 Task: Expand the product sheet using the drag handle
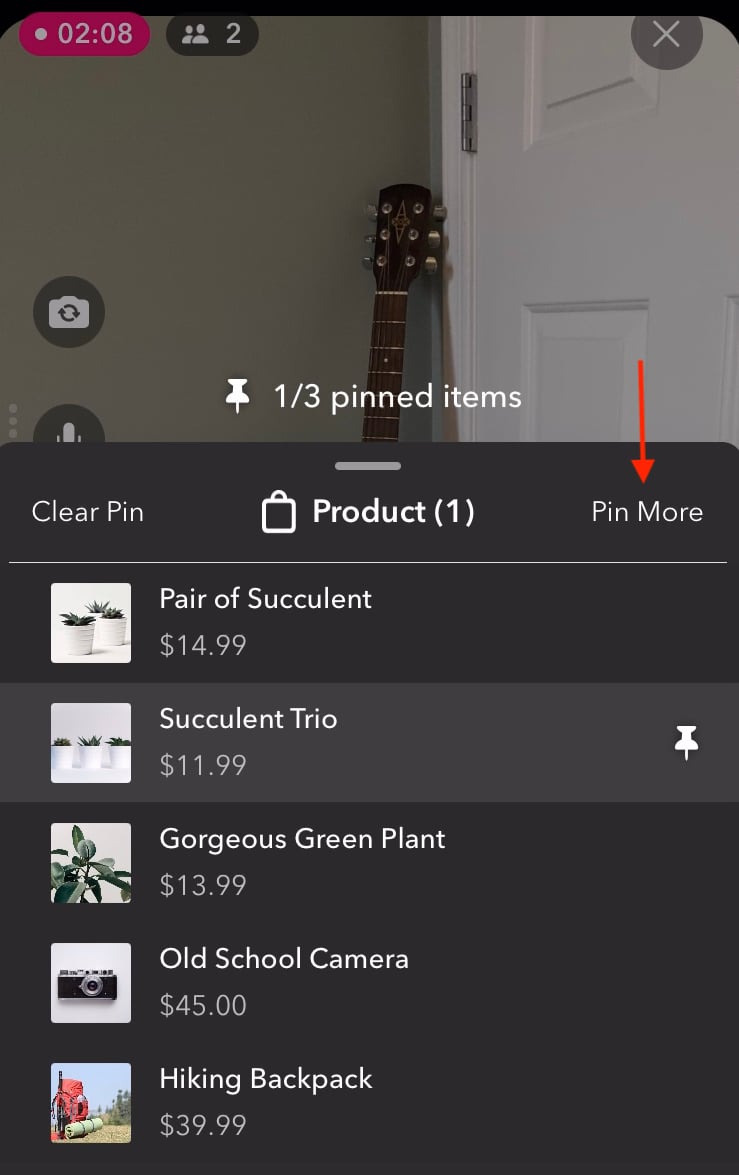coord(367,465)
